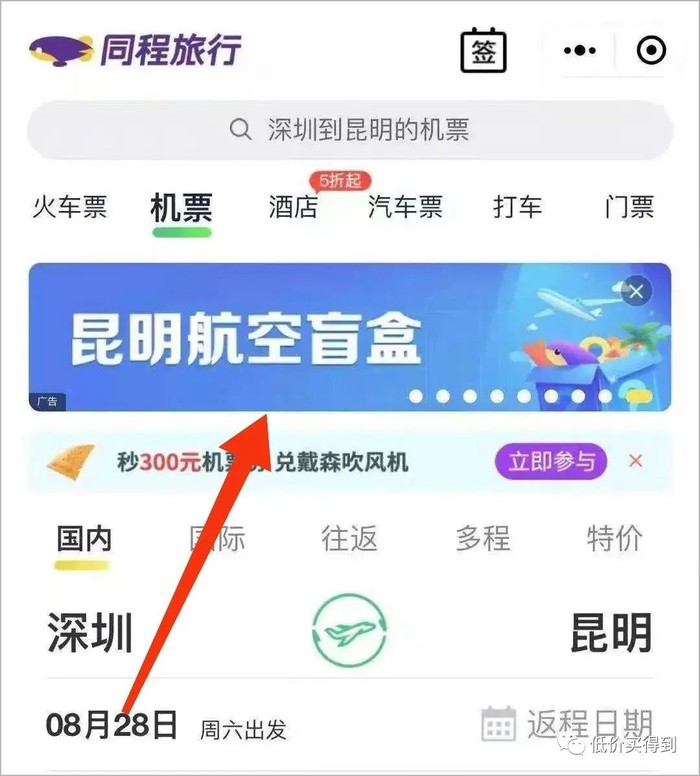Open the 昆明航空盲盒 banner
The height and width of the screenshot is (776, 700).
(x=300, y=337)
